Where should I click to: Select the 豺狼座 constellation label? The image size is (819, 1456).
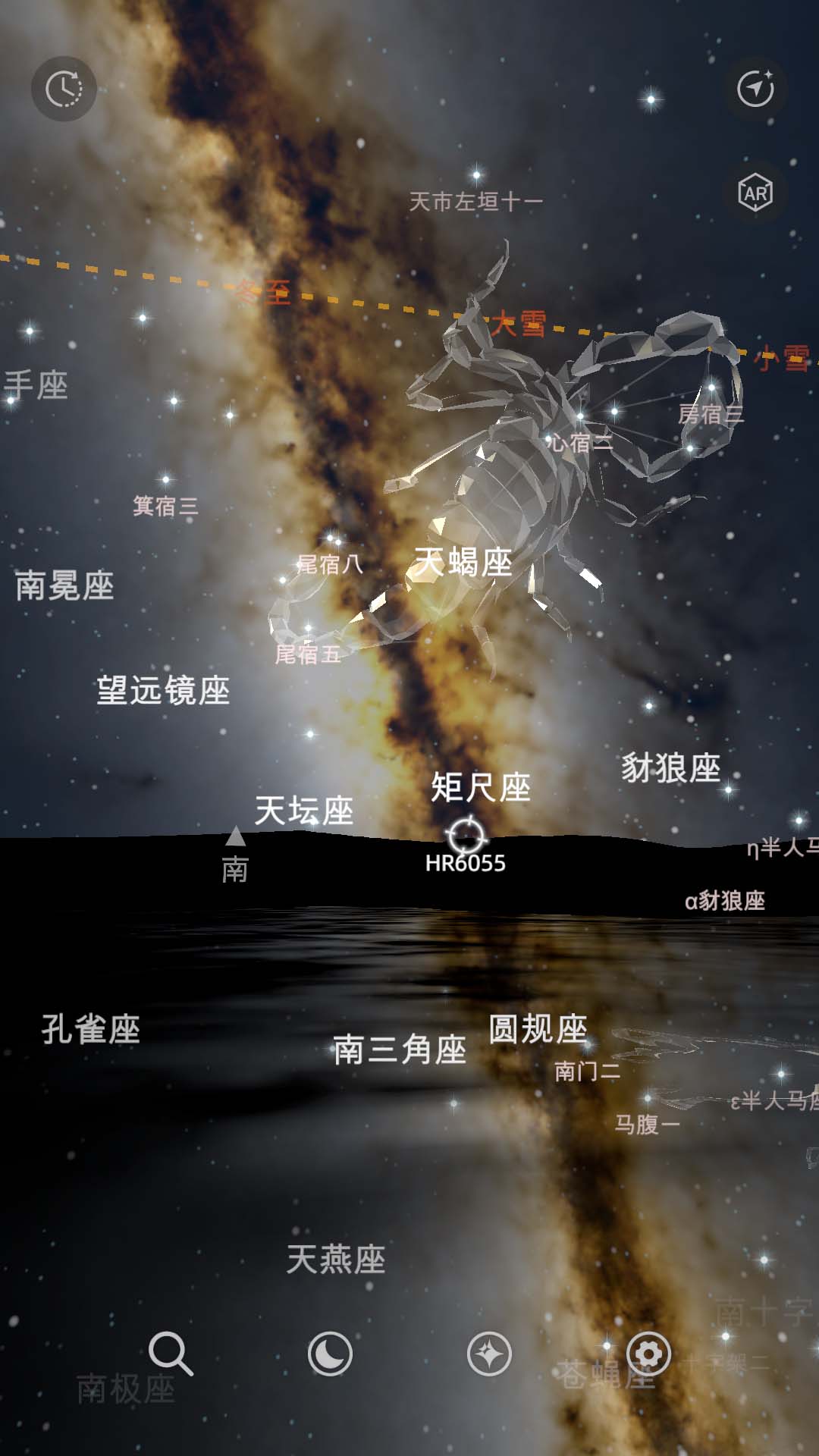coord(670,767)
